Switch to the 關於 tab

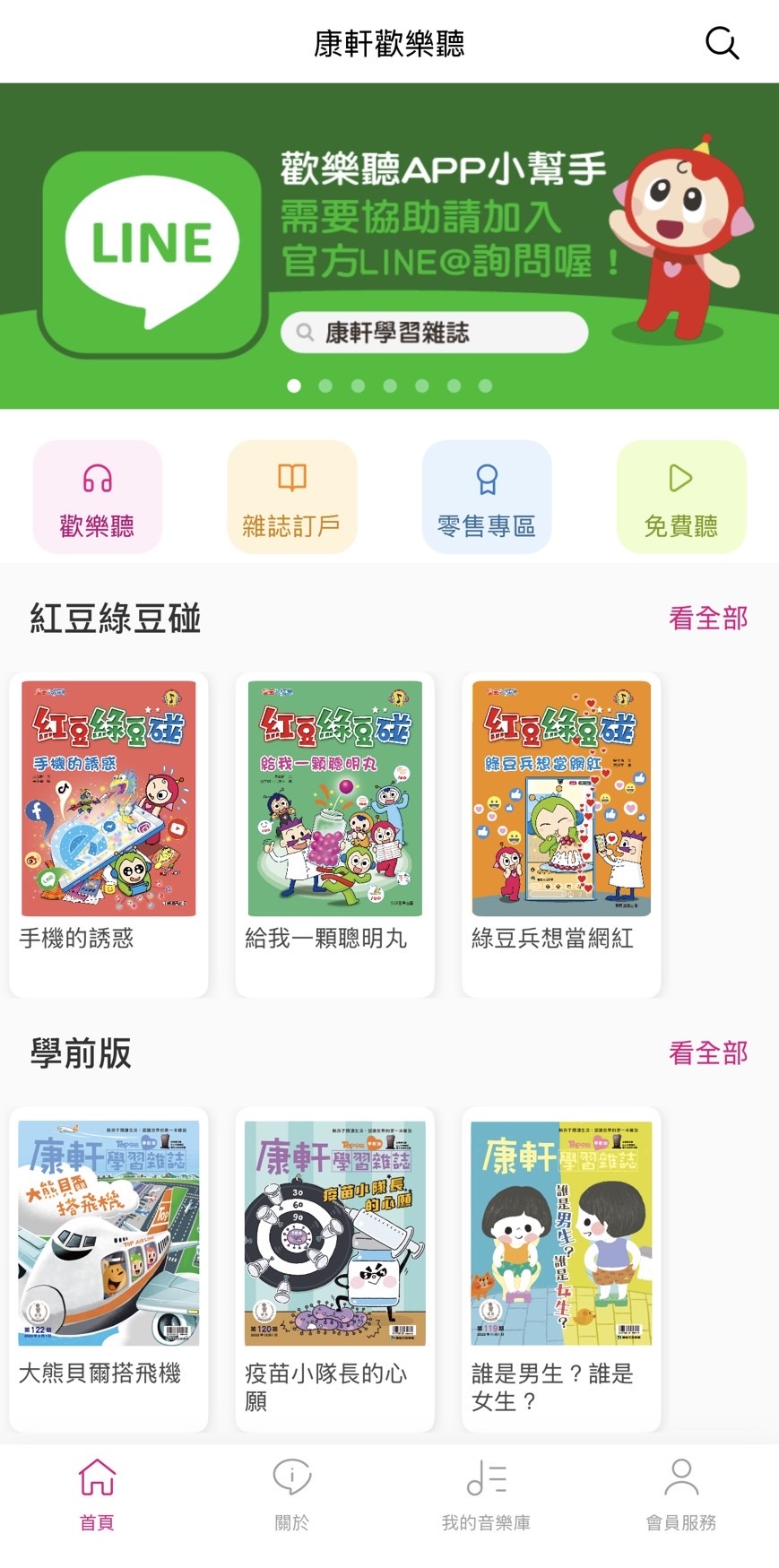click(x=291, y=1495)
